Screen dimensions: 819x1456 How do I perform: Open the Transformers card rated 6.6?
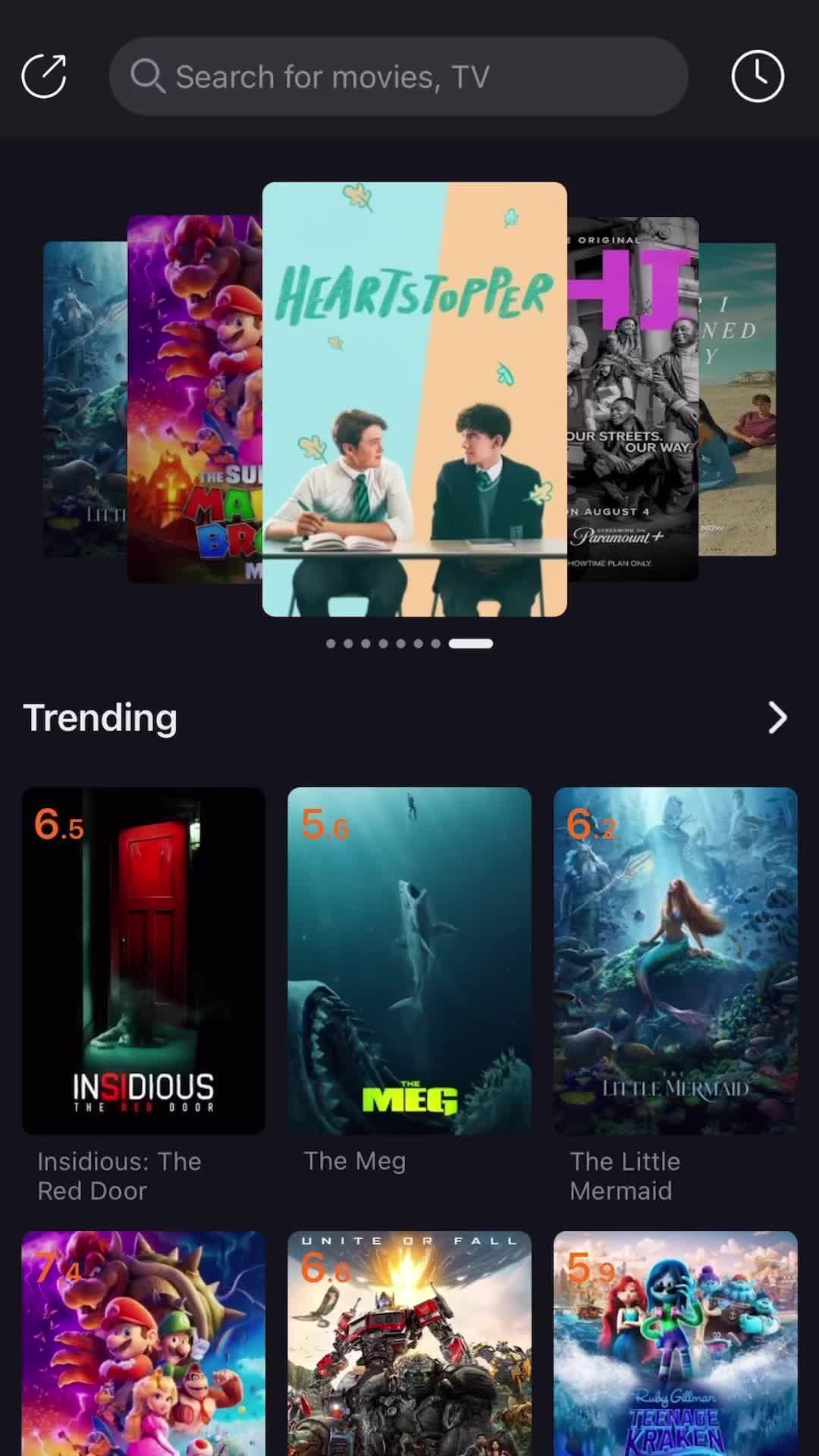409,1342
